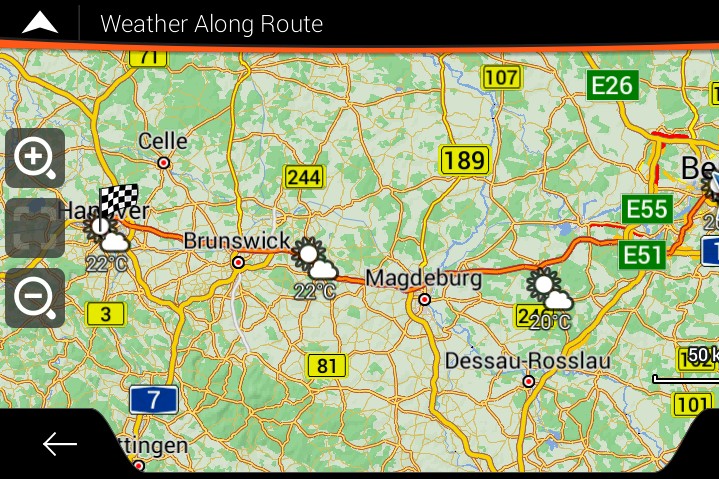This screenshot has width=719, height=479.
Task: Go back with the arrow button
Action: [x=60, y=445]
